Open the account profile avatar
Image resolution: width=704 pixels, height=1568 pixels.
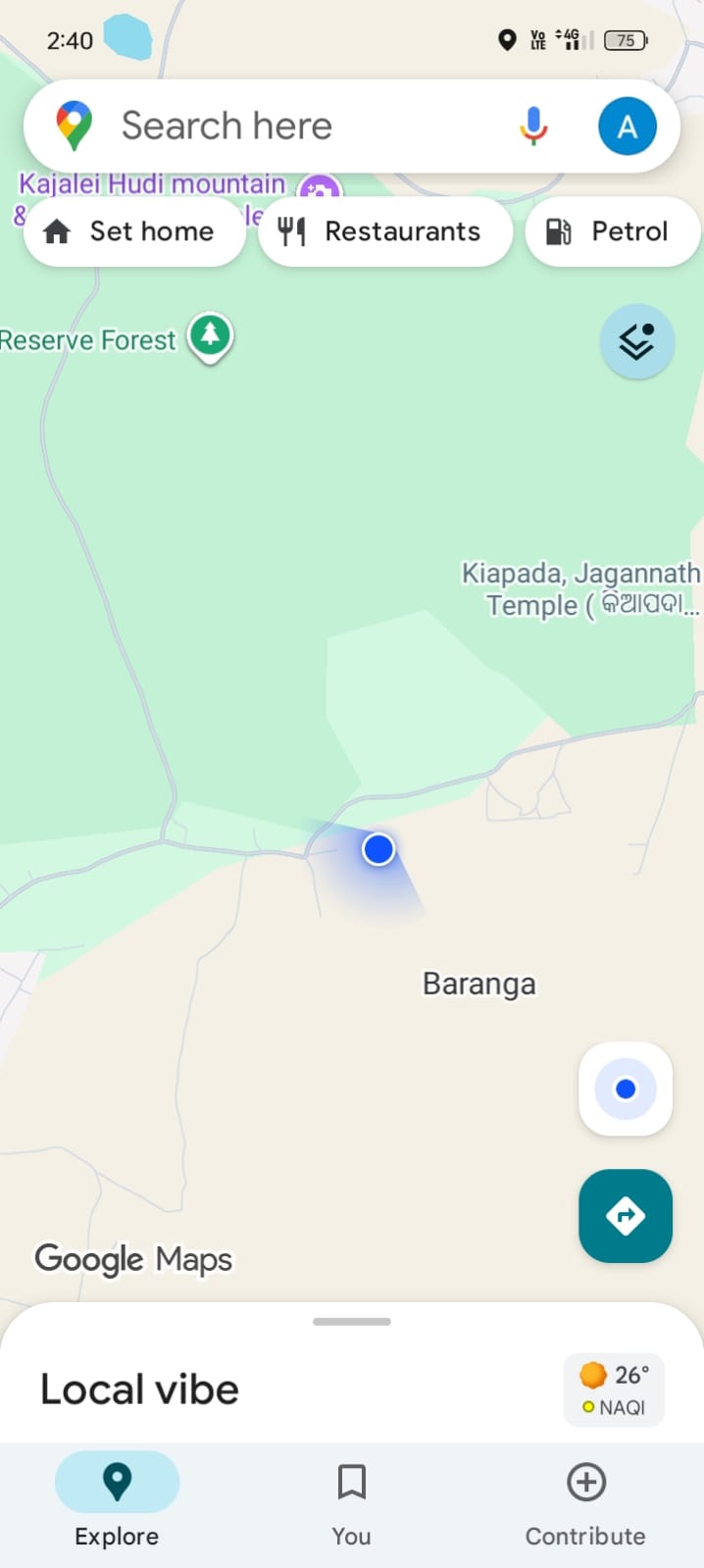pyautogui.click(x=627, y=126)
